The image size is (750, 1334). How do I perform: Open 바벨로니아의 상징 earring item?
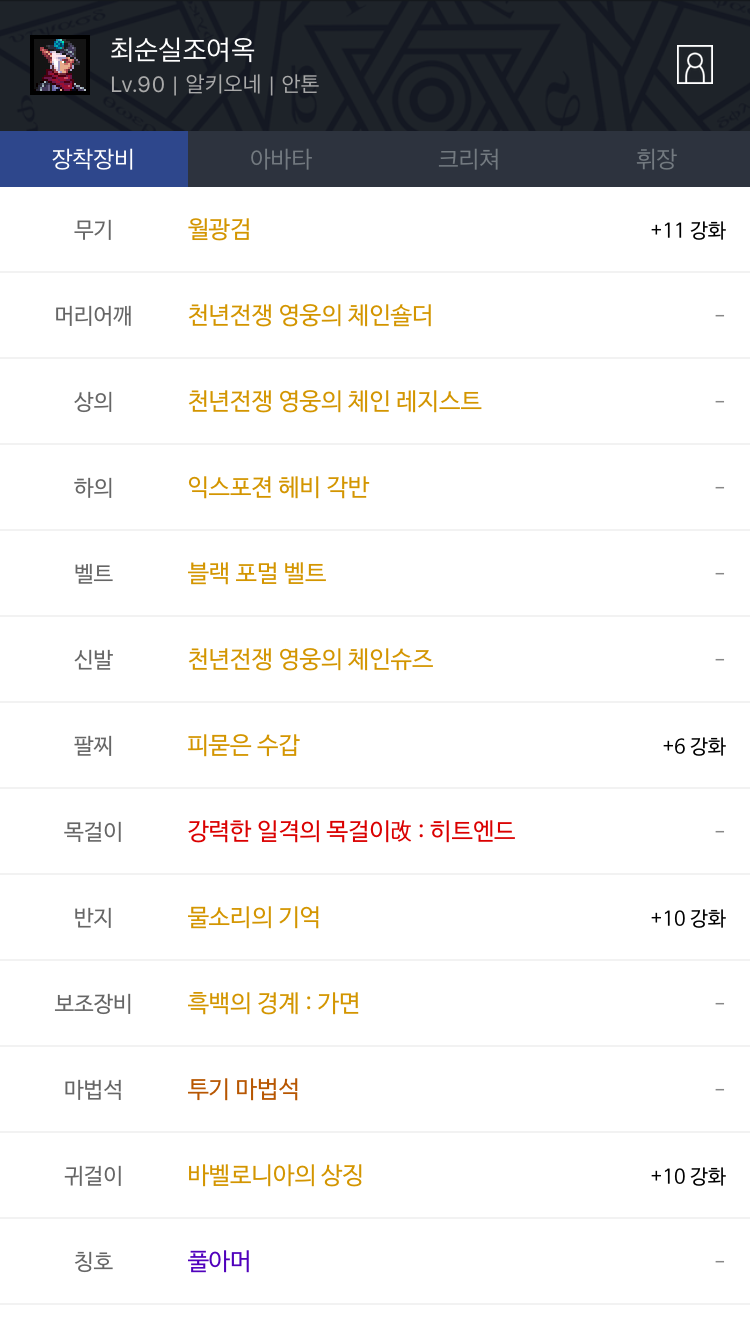[x=275, y=1176]
